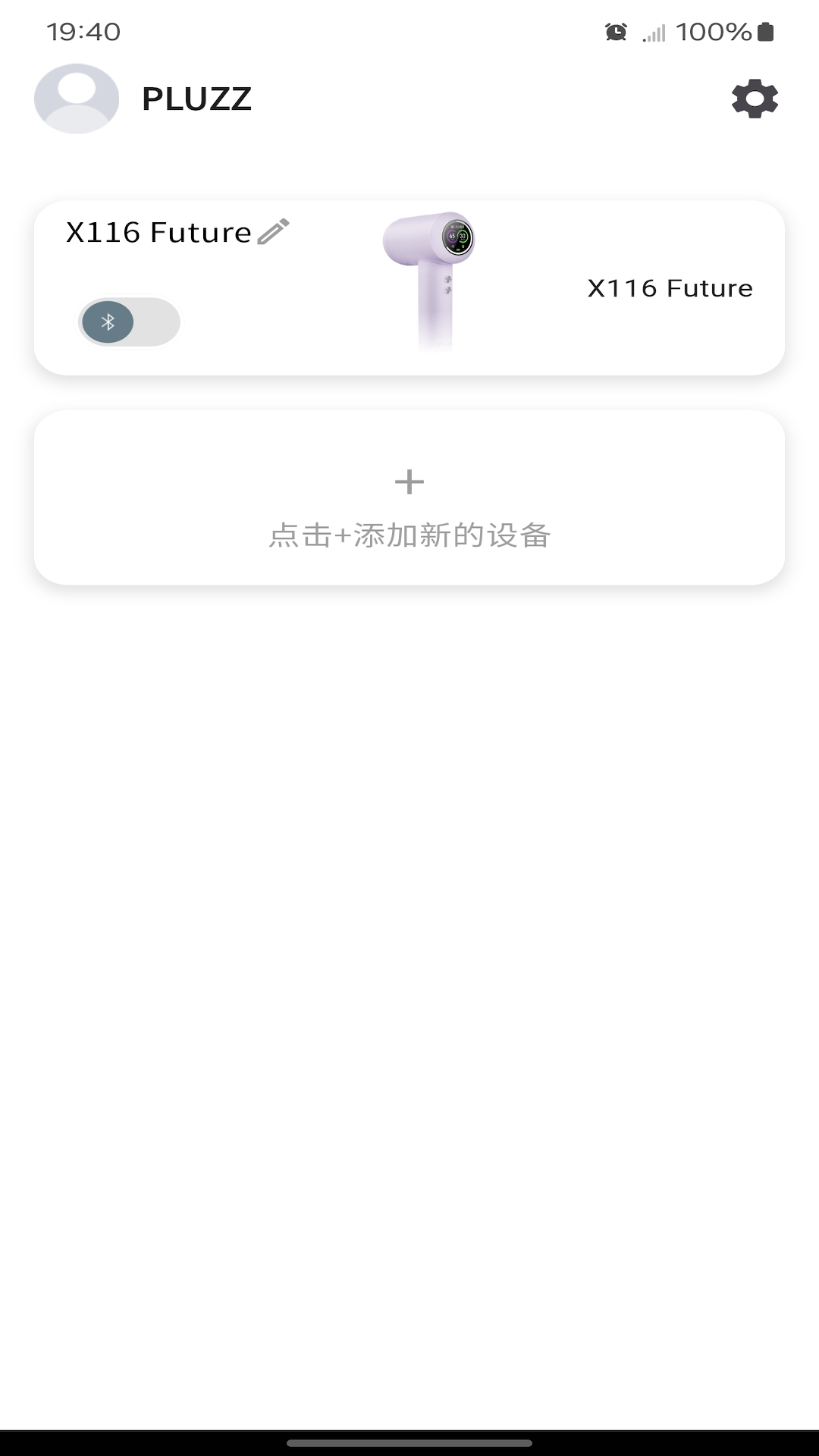Image resolution: width=819 pixels, height=1456 pixels.
Task: Tap the alarm clock icon in the status bar
Action: [x=616, y=31]
